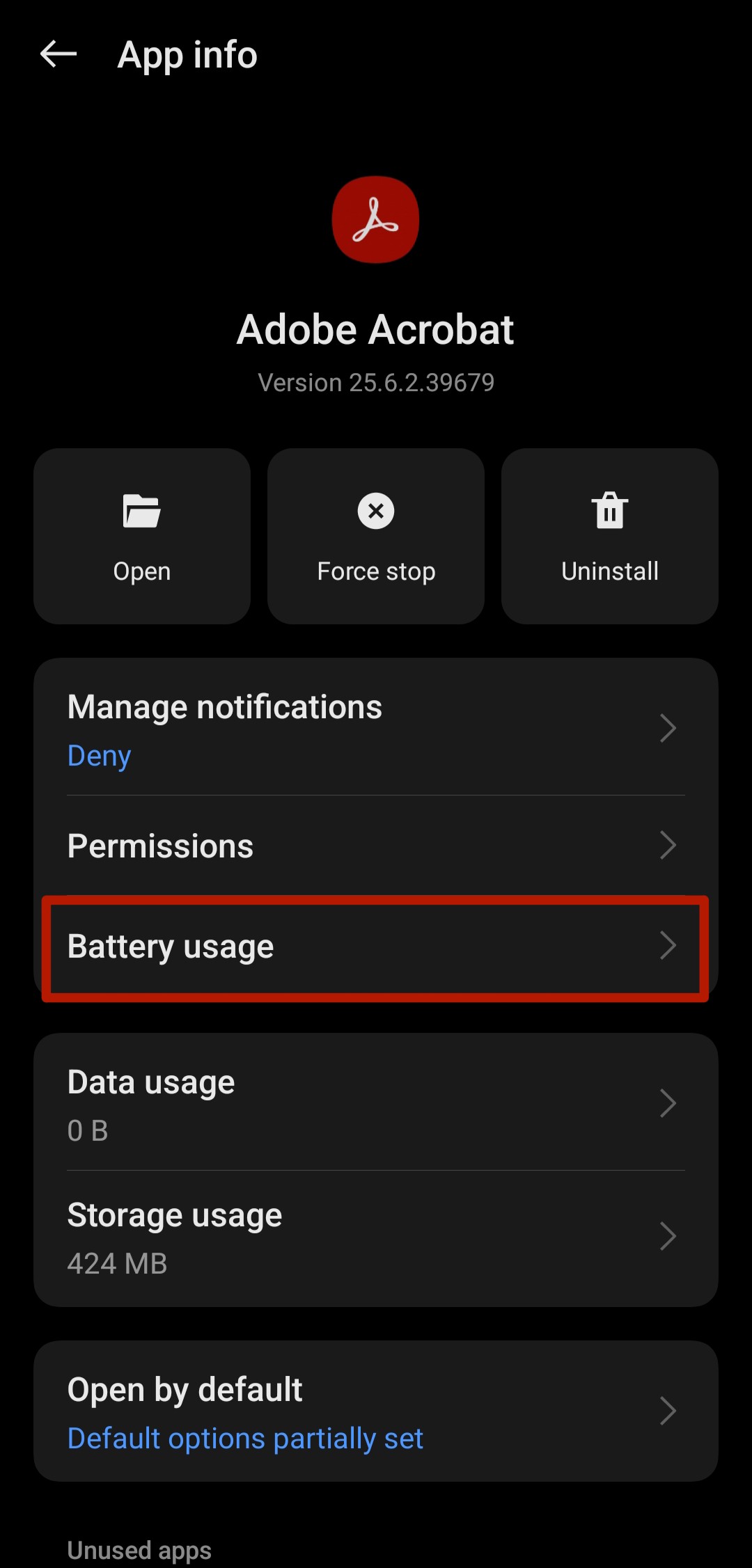
Task: Tap the Deny notification status link
Action: point(98,754)
